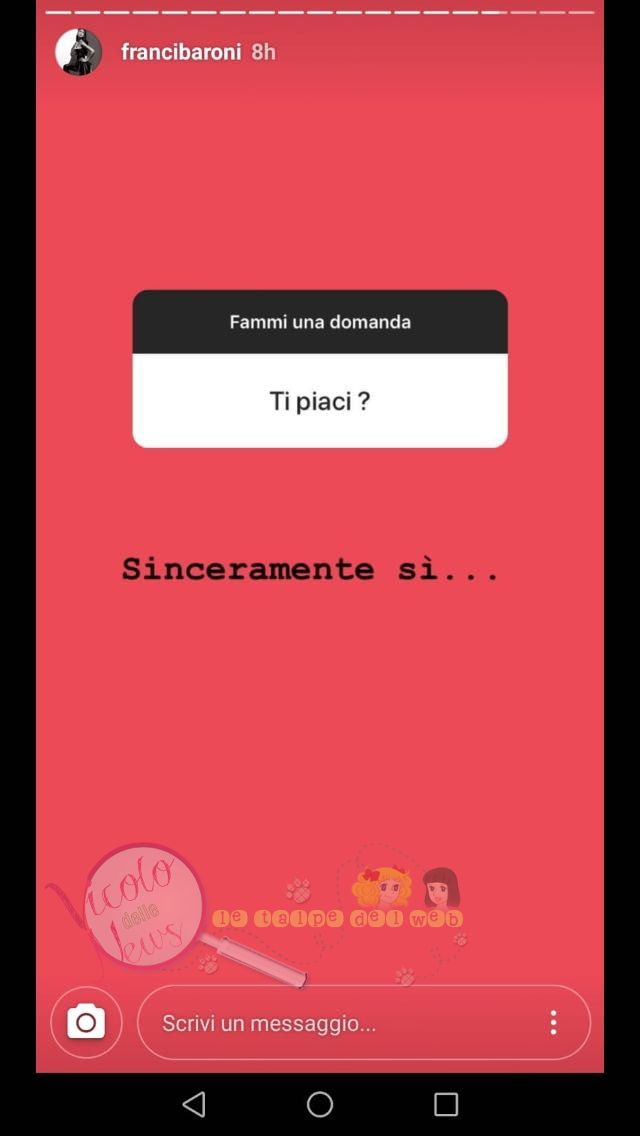Image resolution: width=640 pixels, height=1136 pixels.
Task: Go back with the system back button
Action: (194, 1104)
